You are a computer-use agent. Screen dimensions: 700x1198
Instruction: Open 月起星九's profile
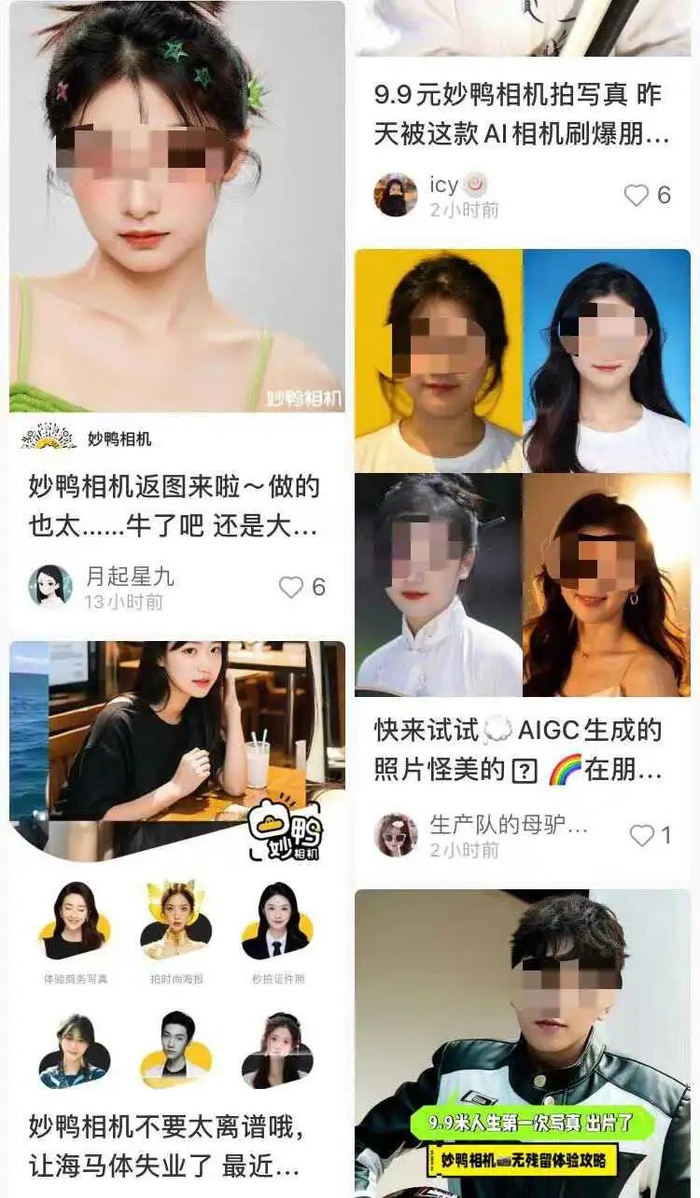point(50,587)
